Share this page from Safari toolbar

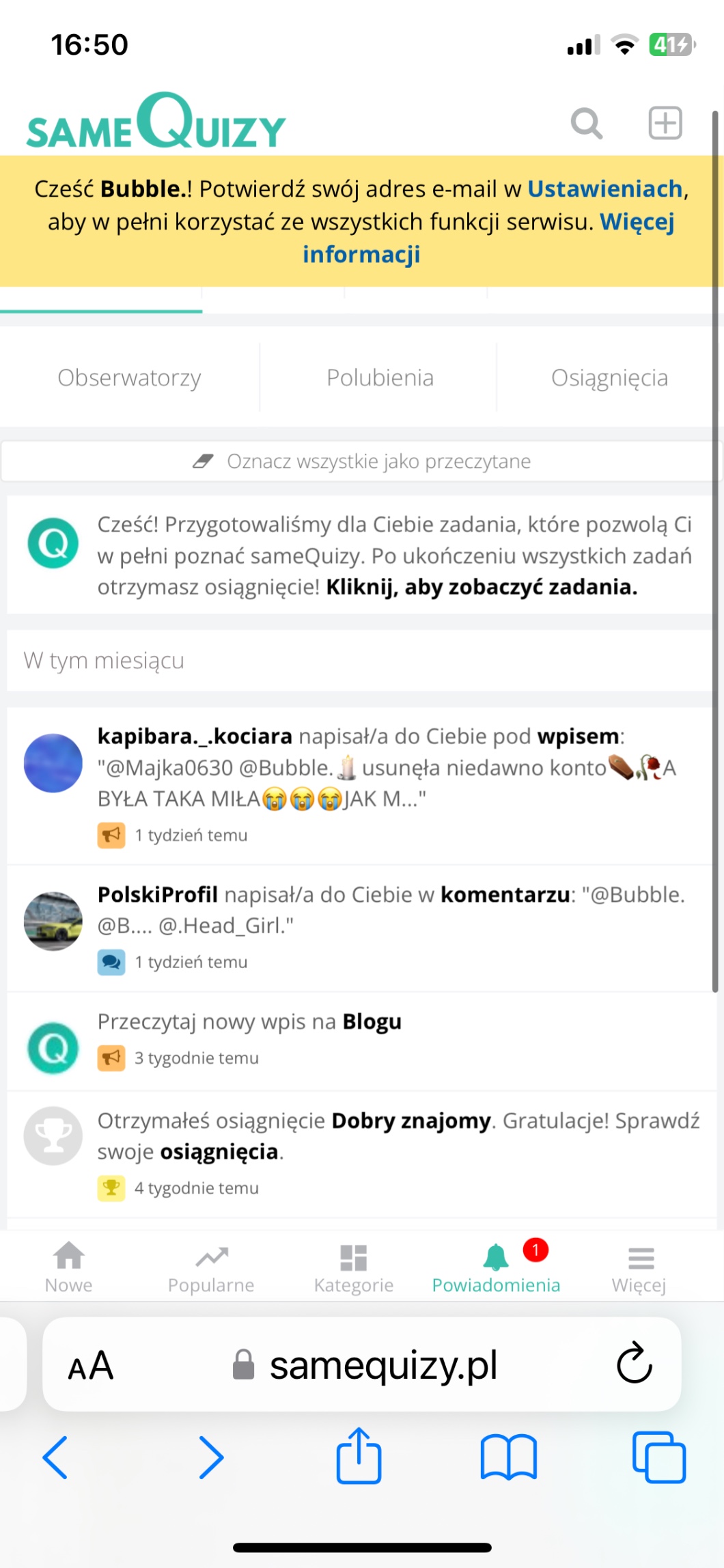359,1457
